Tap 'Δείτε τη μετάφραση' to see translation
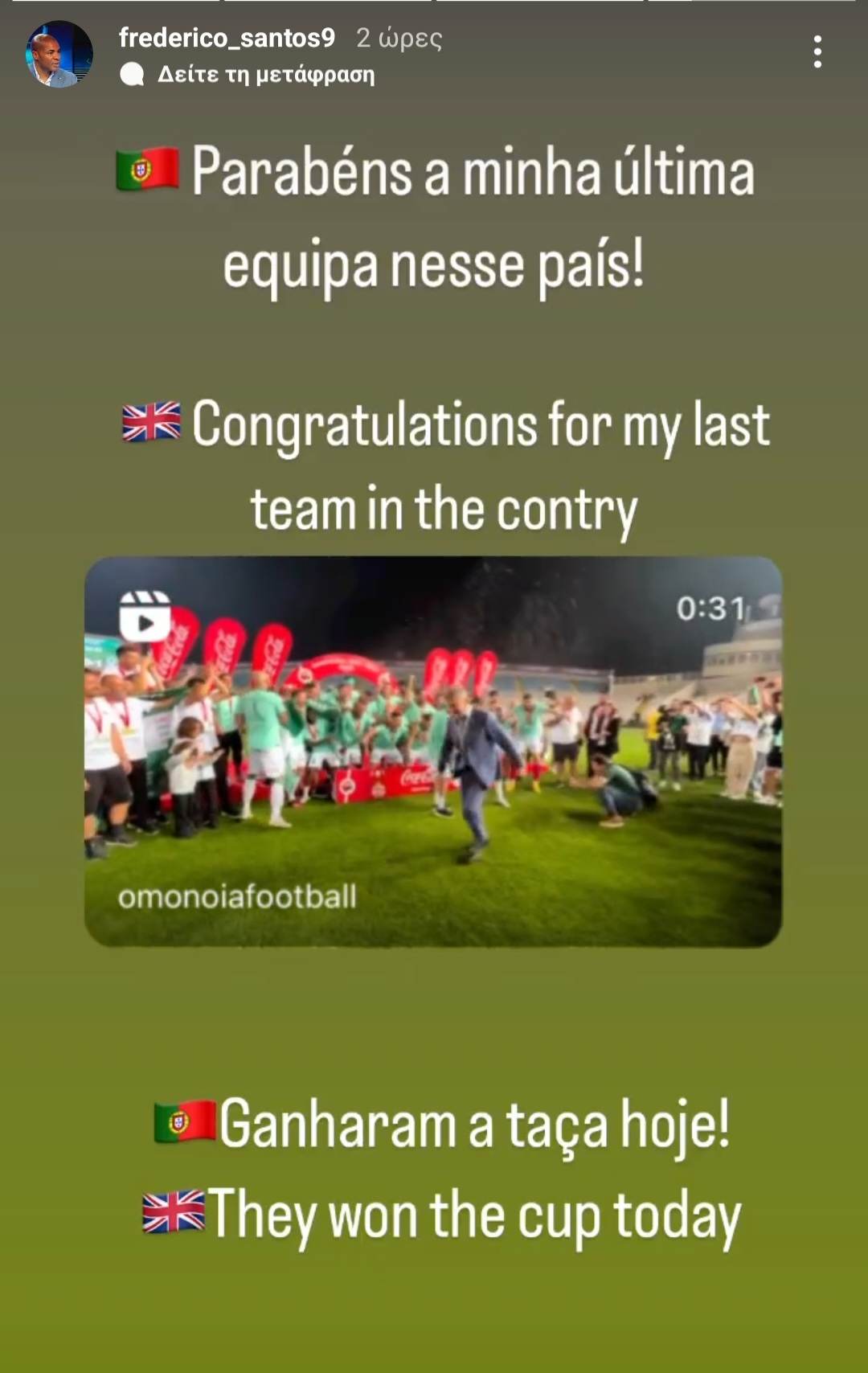 [x=265, y=75]
